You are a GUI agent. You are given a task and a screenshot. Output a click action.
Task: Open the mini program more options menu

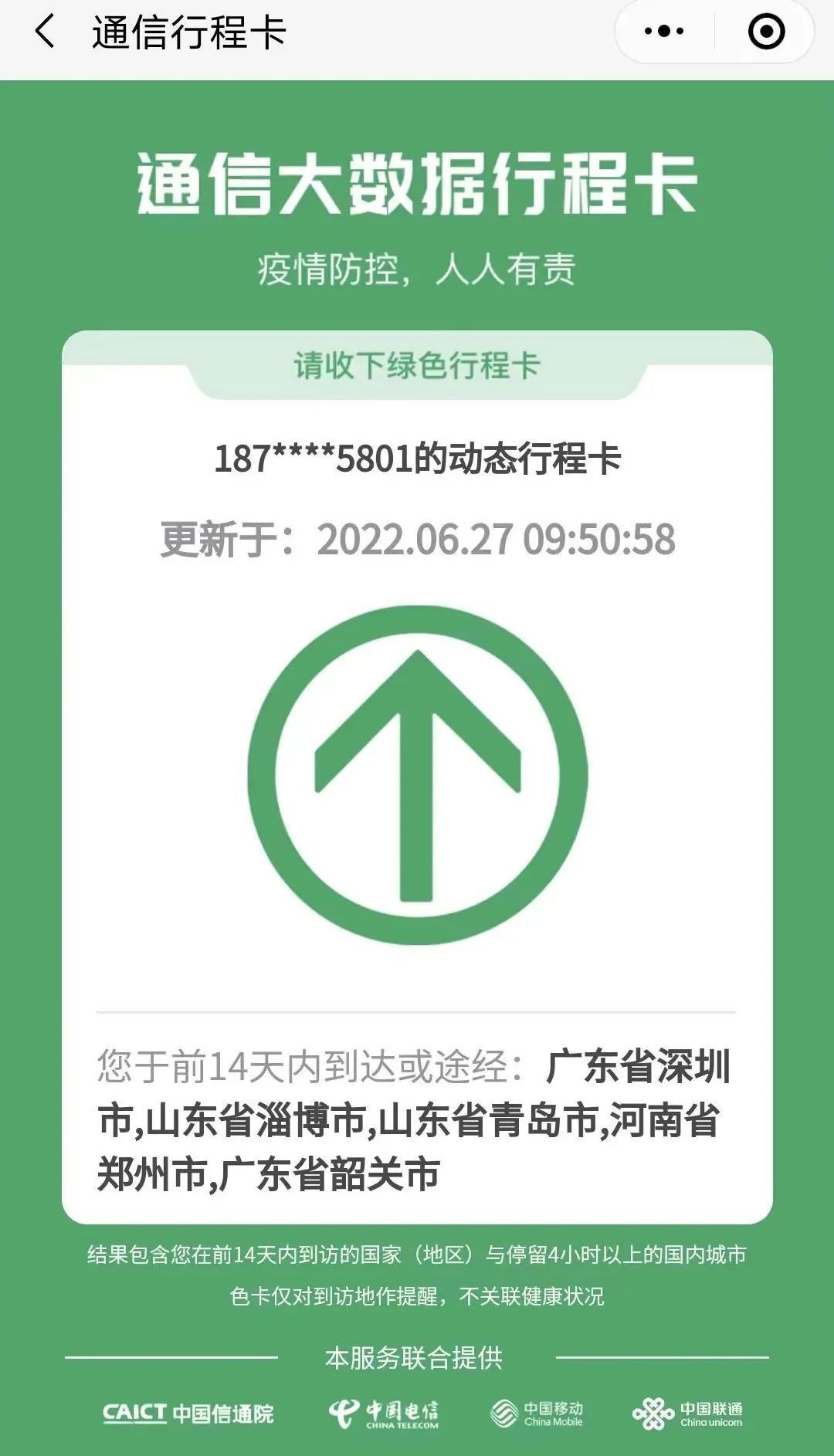pyautogui.click(x=664, y=32)
